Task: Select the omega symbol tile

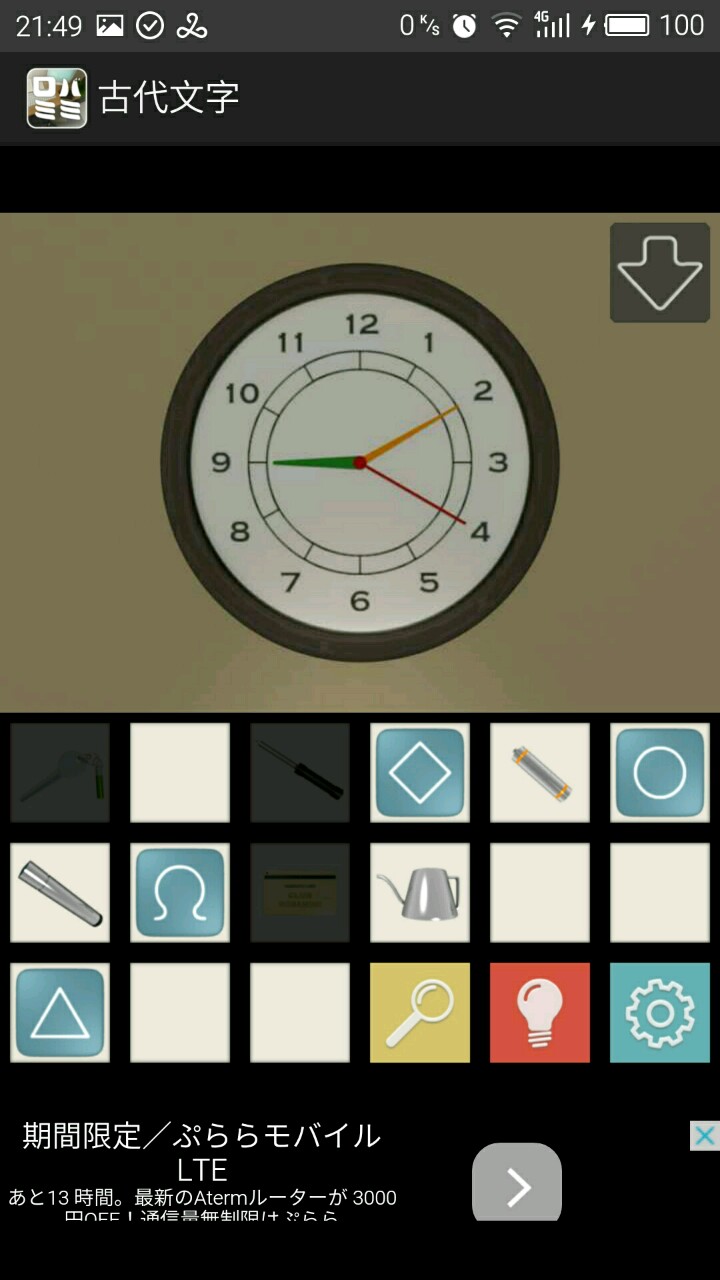Action: click(180, 892)
